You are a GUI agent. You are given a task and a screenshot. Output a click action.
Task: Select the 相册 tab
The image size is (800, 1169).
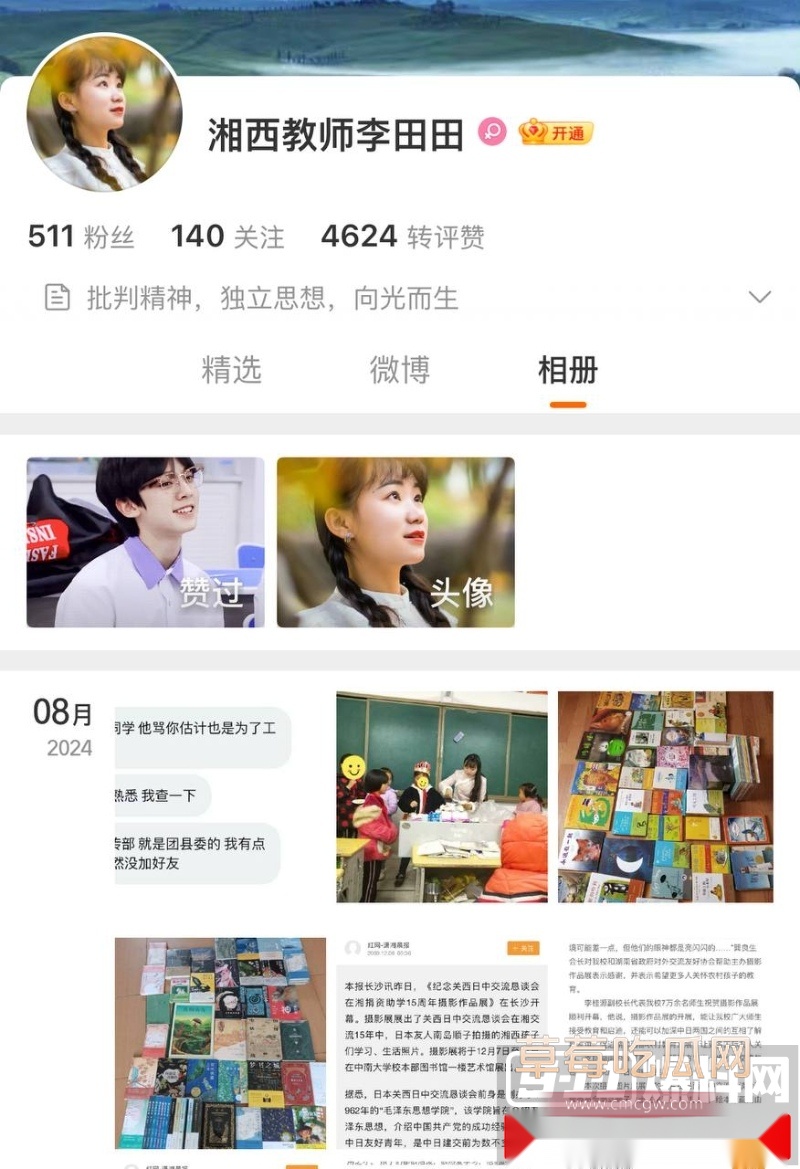(567, 371)
